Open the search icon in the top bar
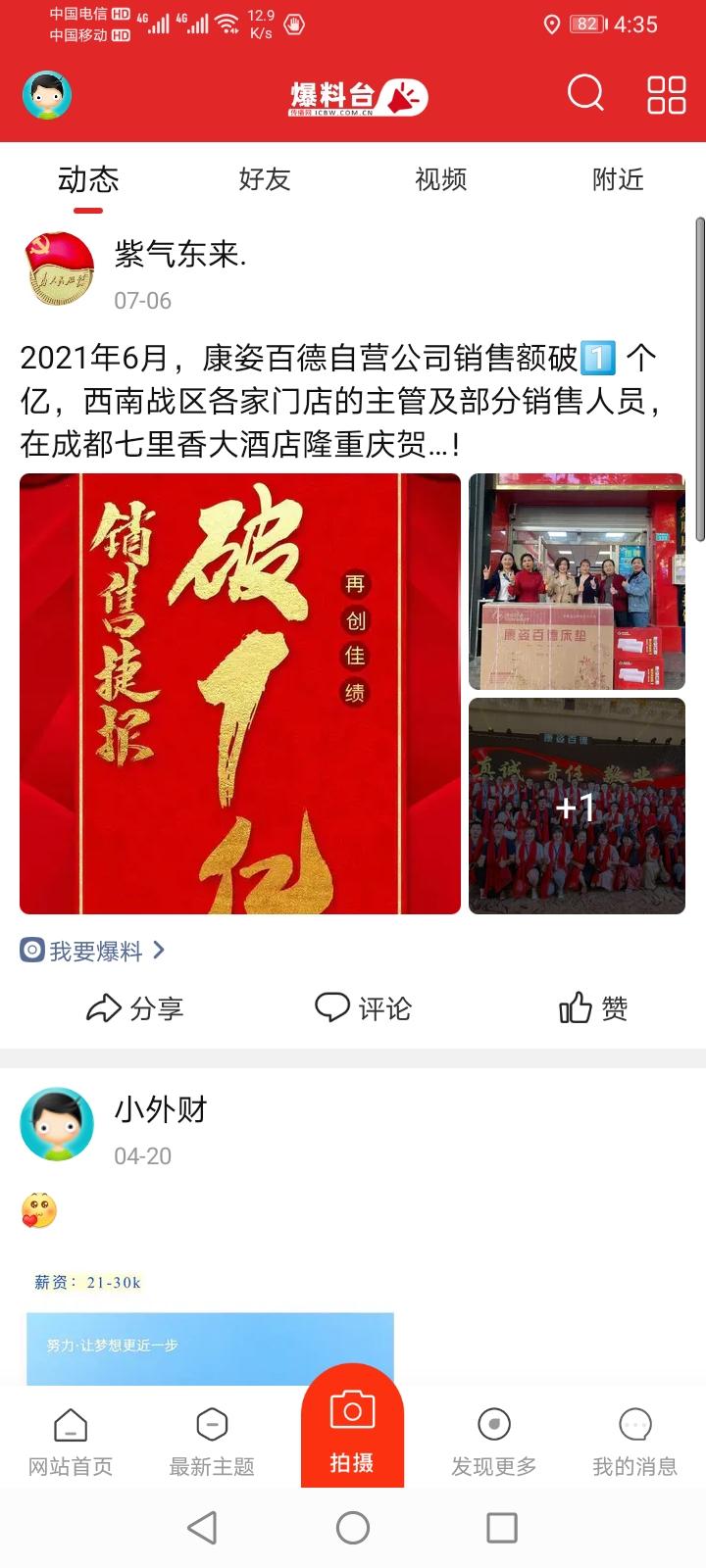Viewport: 706px width, 1568px height. pos(584,94)
